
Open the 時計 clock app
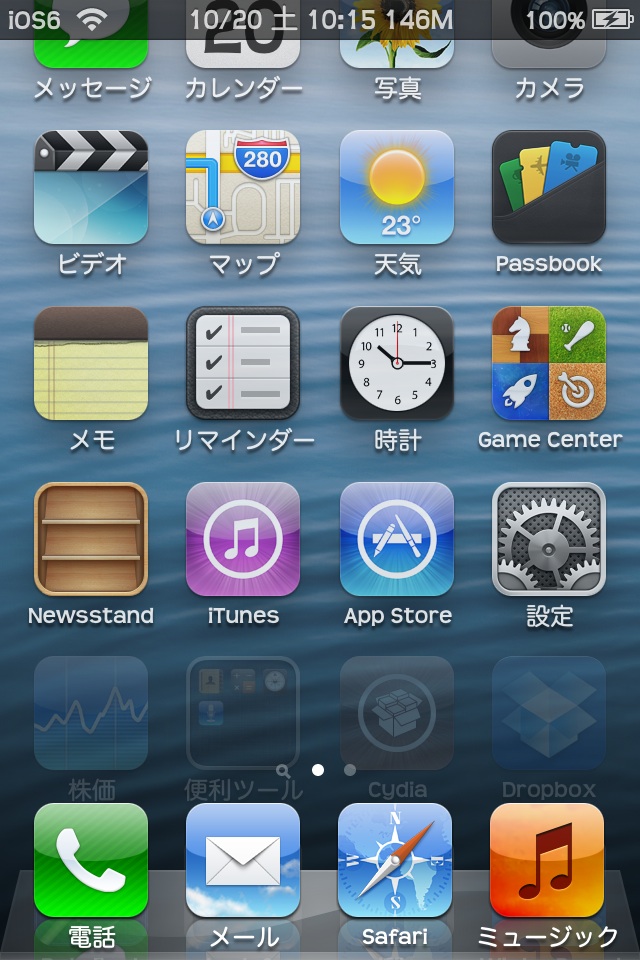[397, 363]
